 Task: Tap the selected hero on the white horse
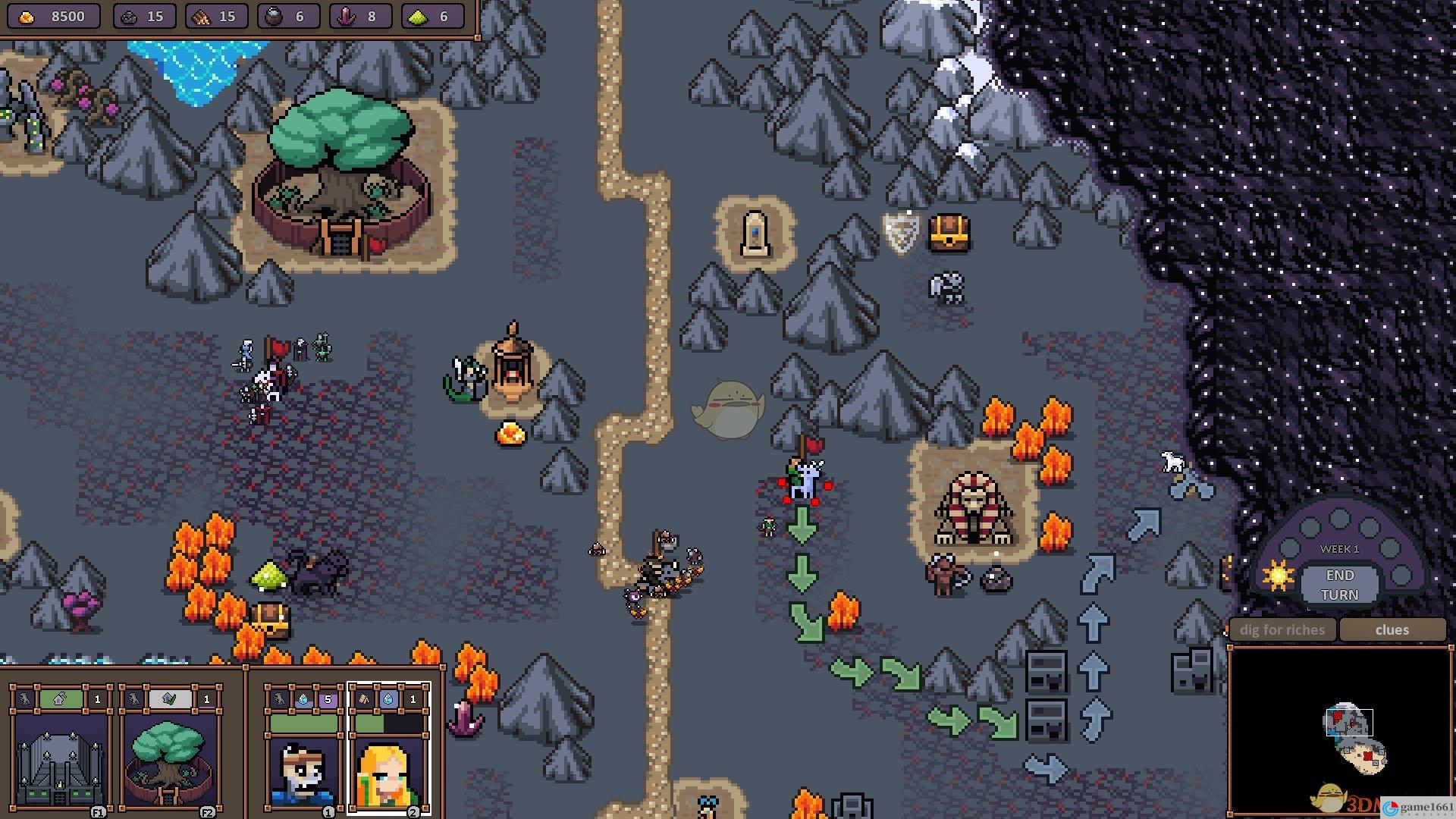(804, 480)
